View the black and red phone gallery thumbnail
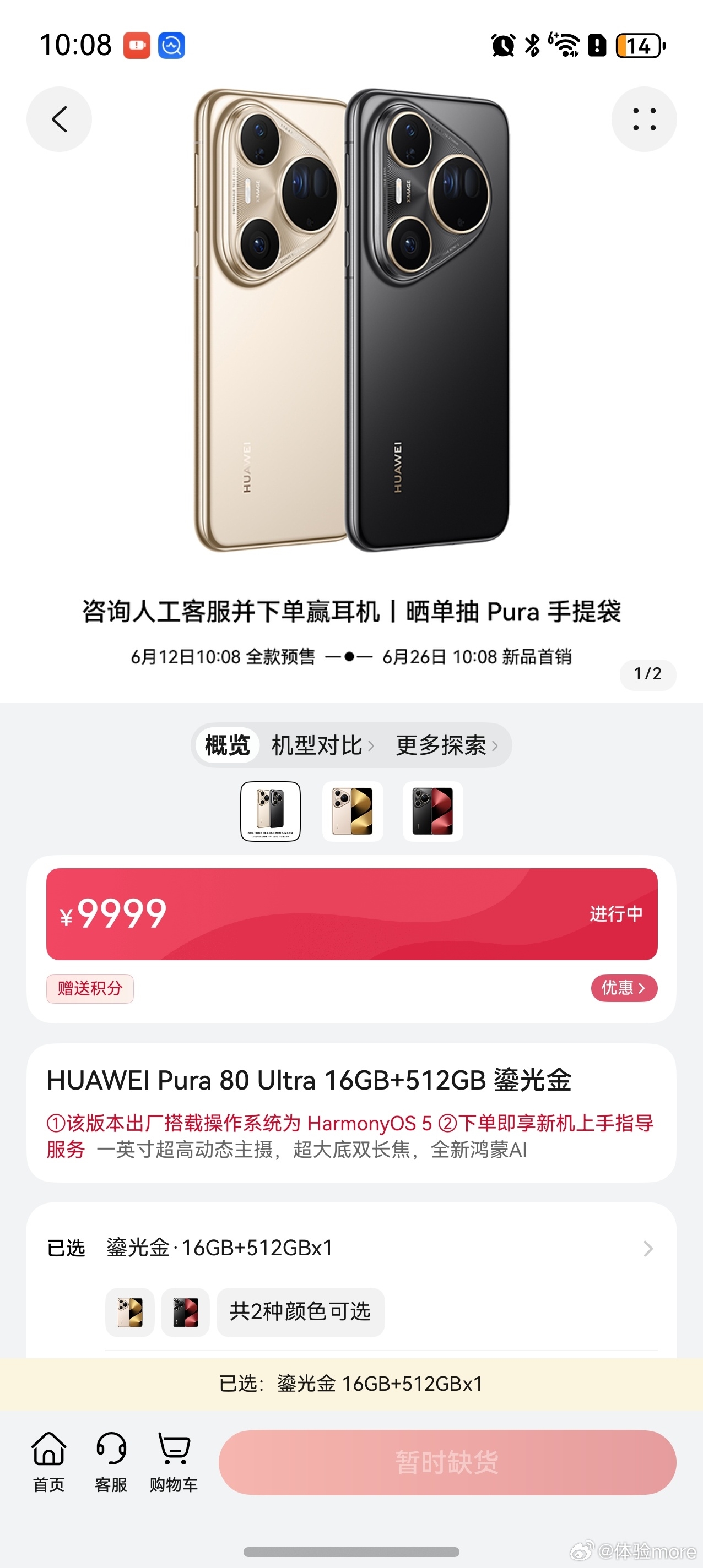The image size is (703, 1568). (x=432, y=812)
